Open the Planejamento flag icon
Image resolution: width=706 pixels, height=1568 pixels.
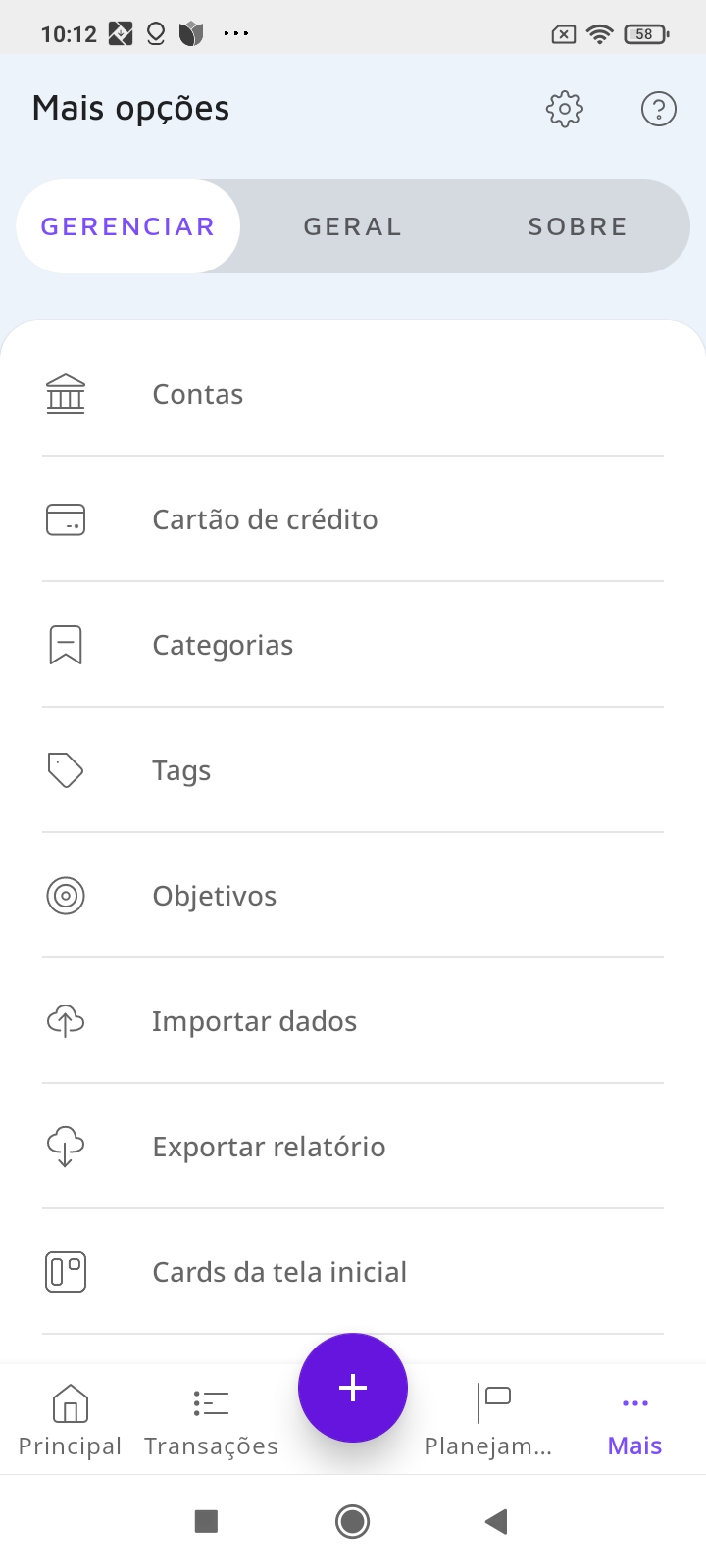(x=493, y=1403)
